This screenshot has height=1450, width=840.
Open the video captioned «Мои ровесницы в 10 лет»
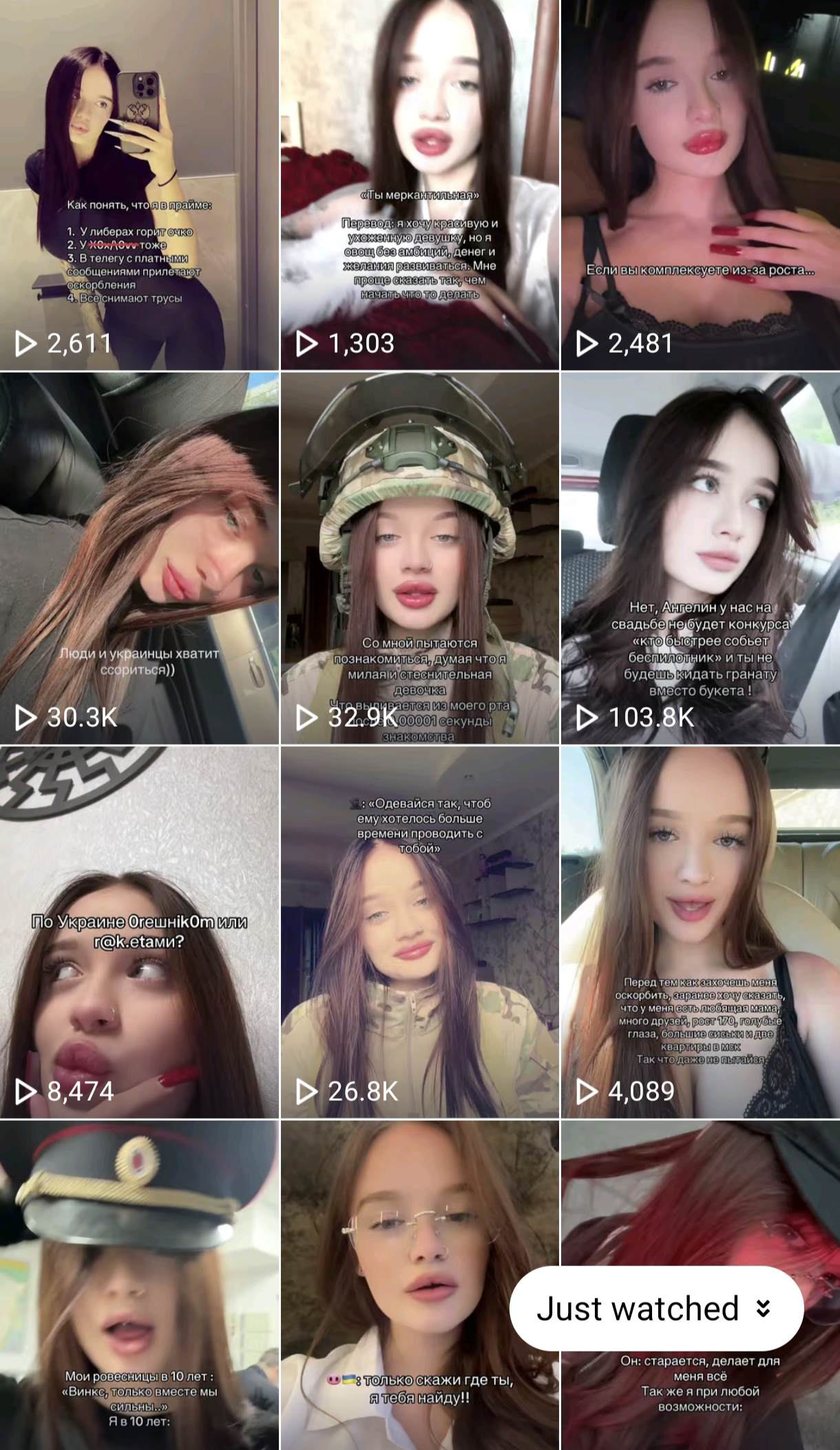(139, 1285)
